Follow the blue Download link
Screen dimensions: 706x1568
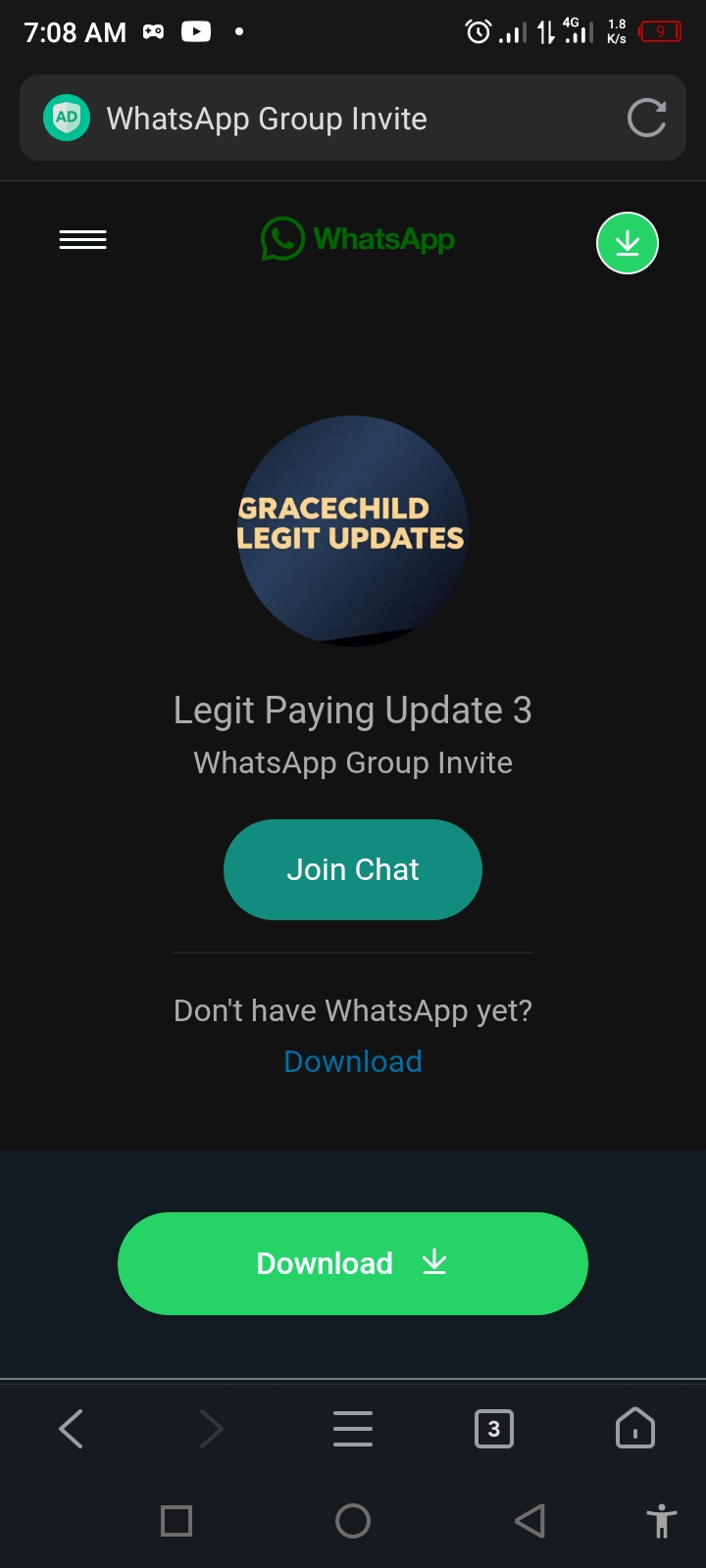[353, 1061]
